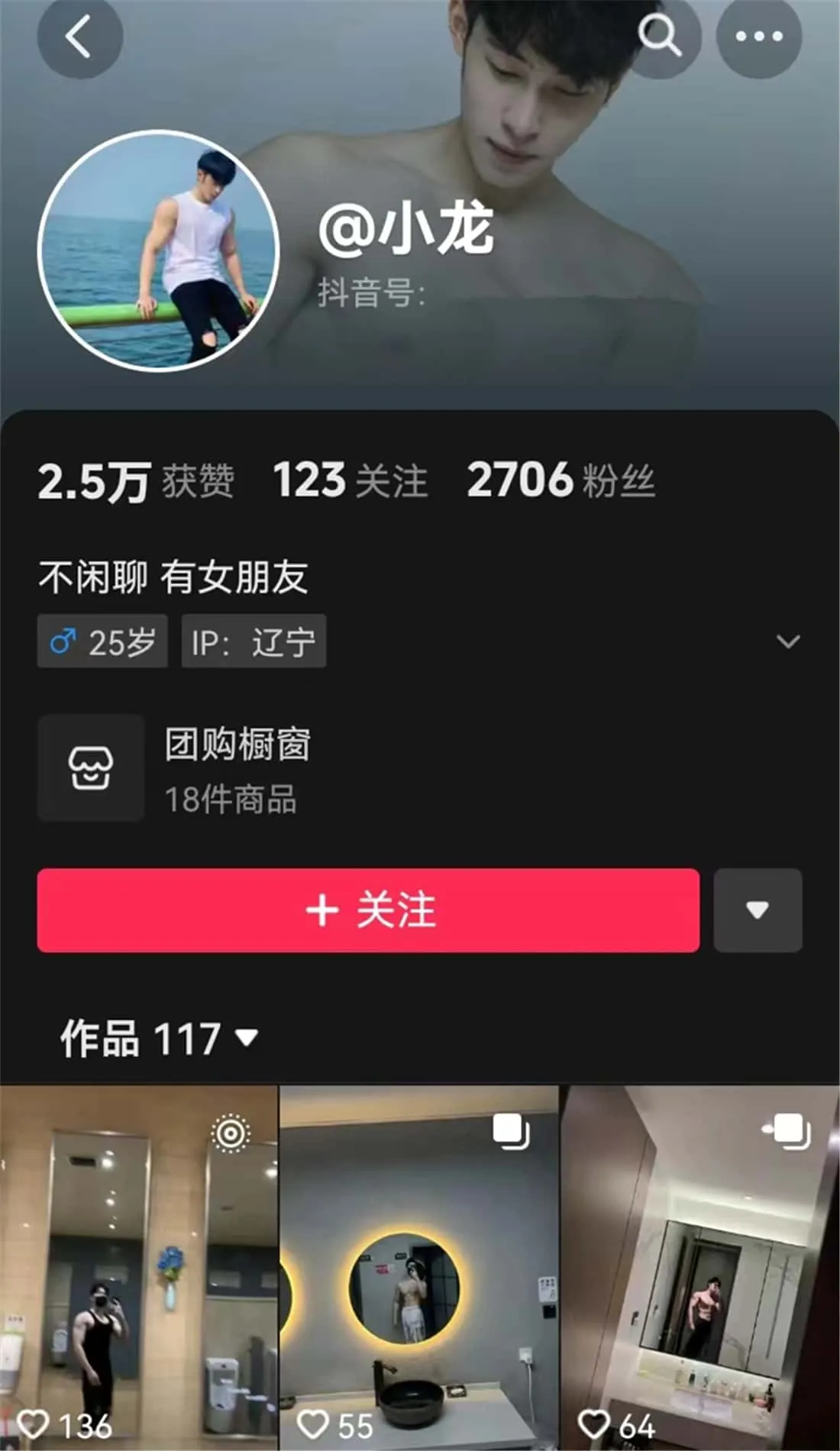Open the 2706 粉丝 followers list
Screen dimensions: 840x1451
click(x=561, y=481)
